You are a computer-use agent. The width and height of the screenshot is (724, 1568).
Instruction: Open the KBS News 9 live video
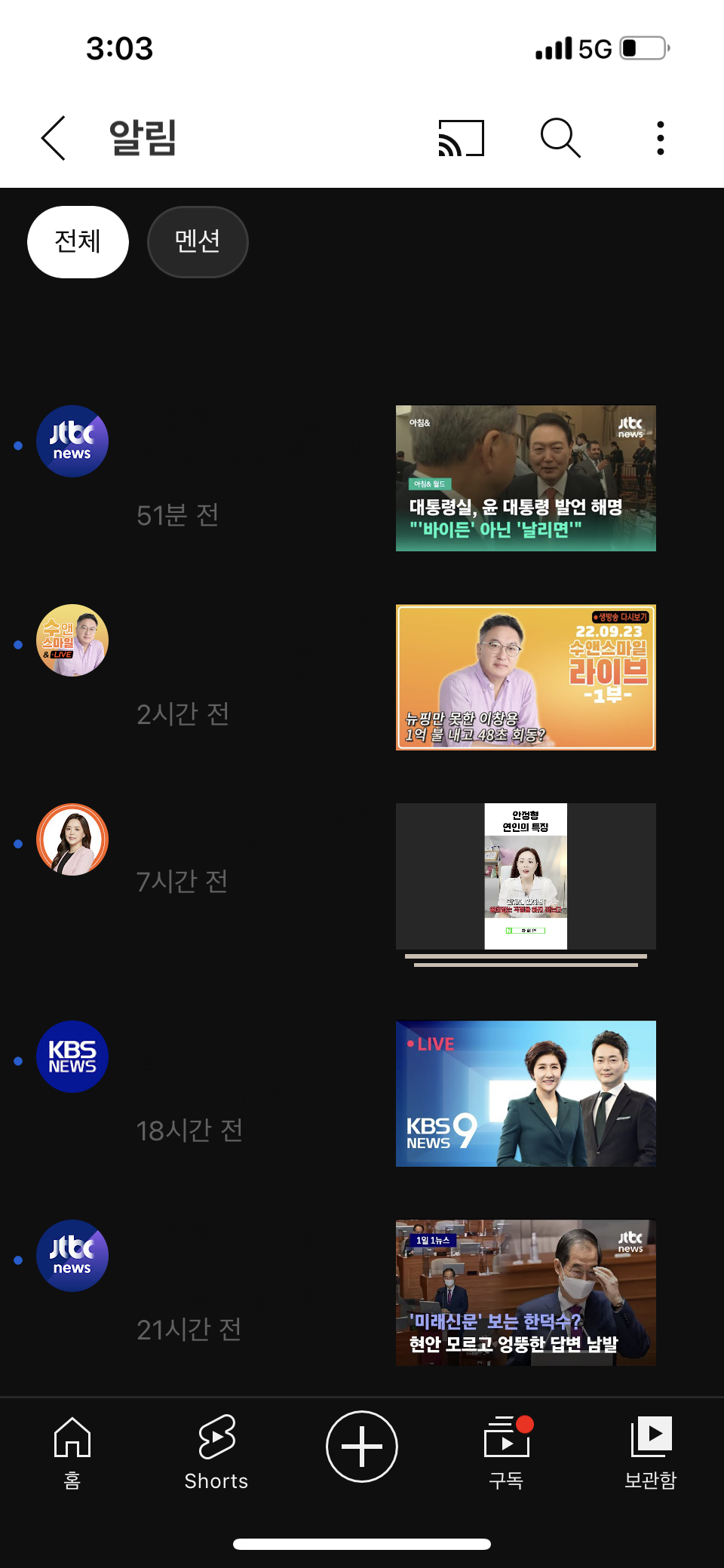[526, 1094]
